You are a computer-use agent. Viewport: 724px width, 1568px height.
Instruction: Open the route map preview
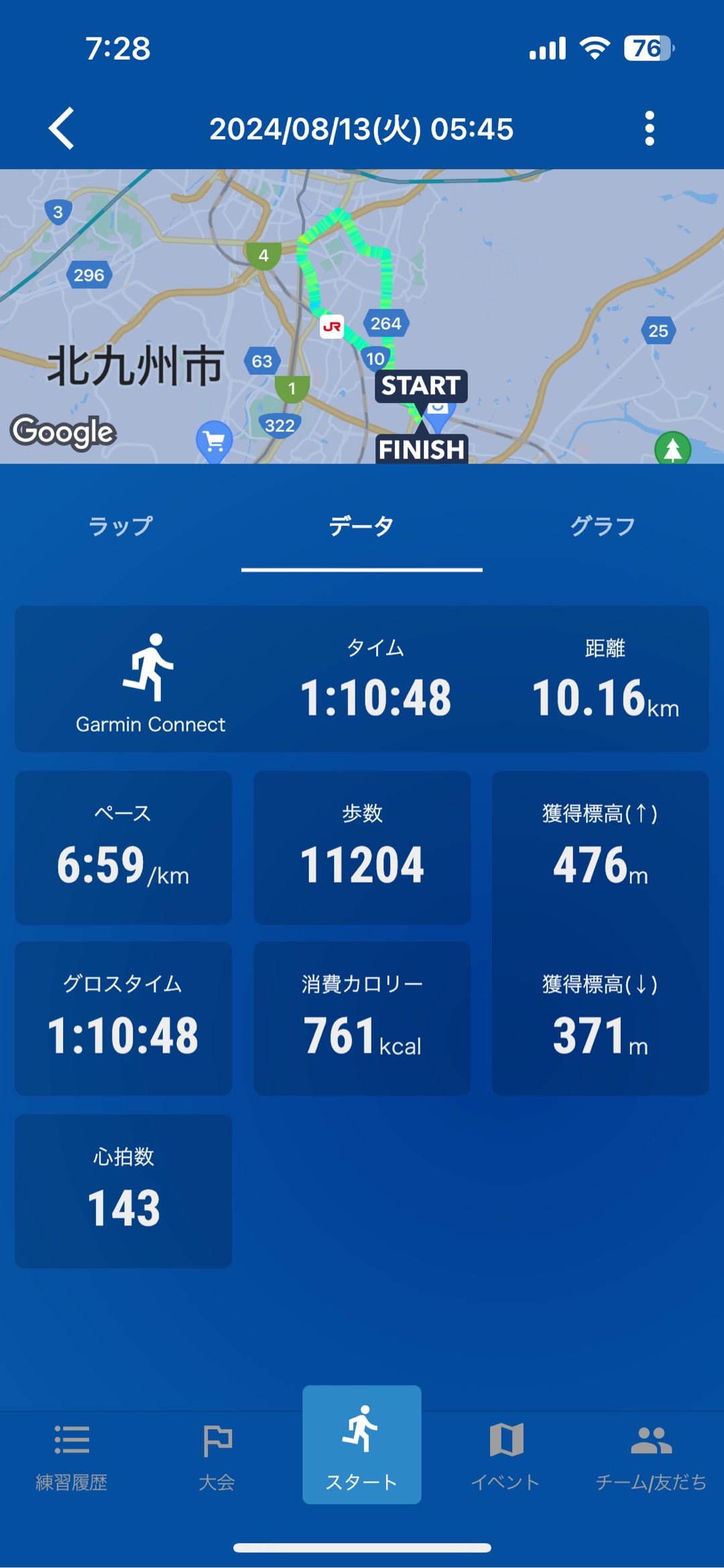pyautogui.click(x=362, y=316)
